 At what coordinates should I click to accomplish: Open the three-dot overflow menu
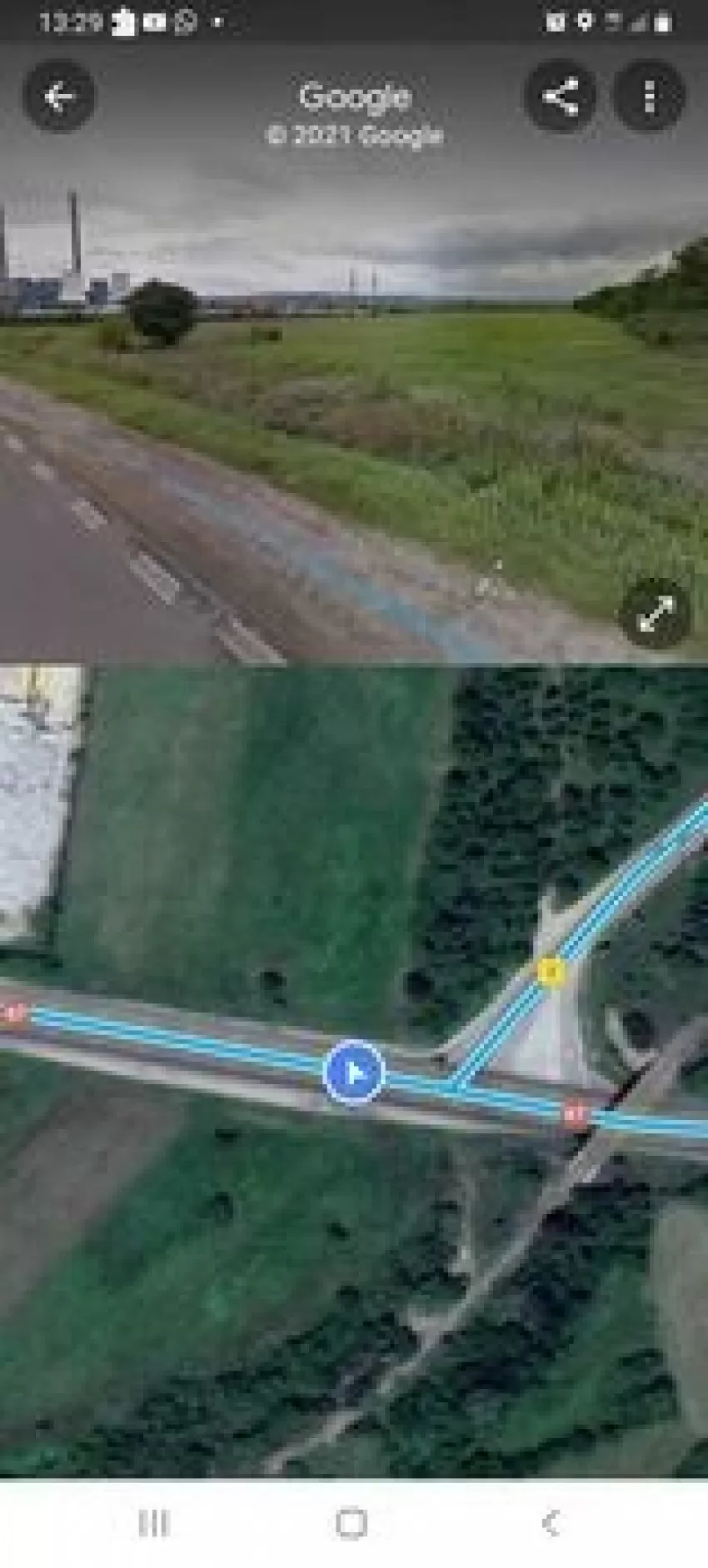coord(650,97)
